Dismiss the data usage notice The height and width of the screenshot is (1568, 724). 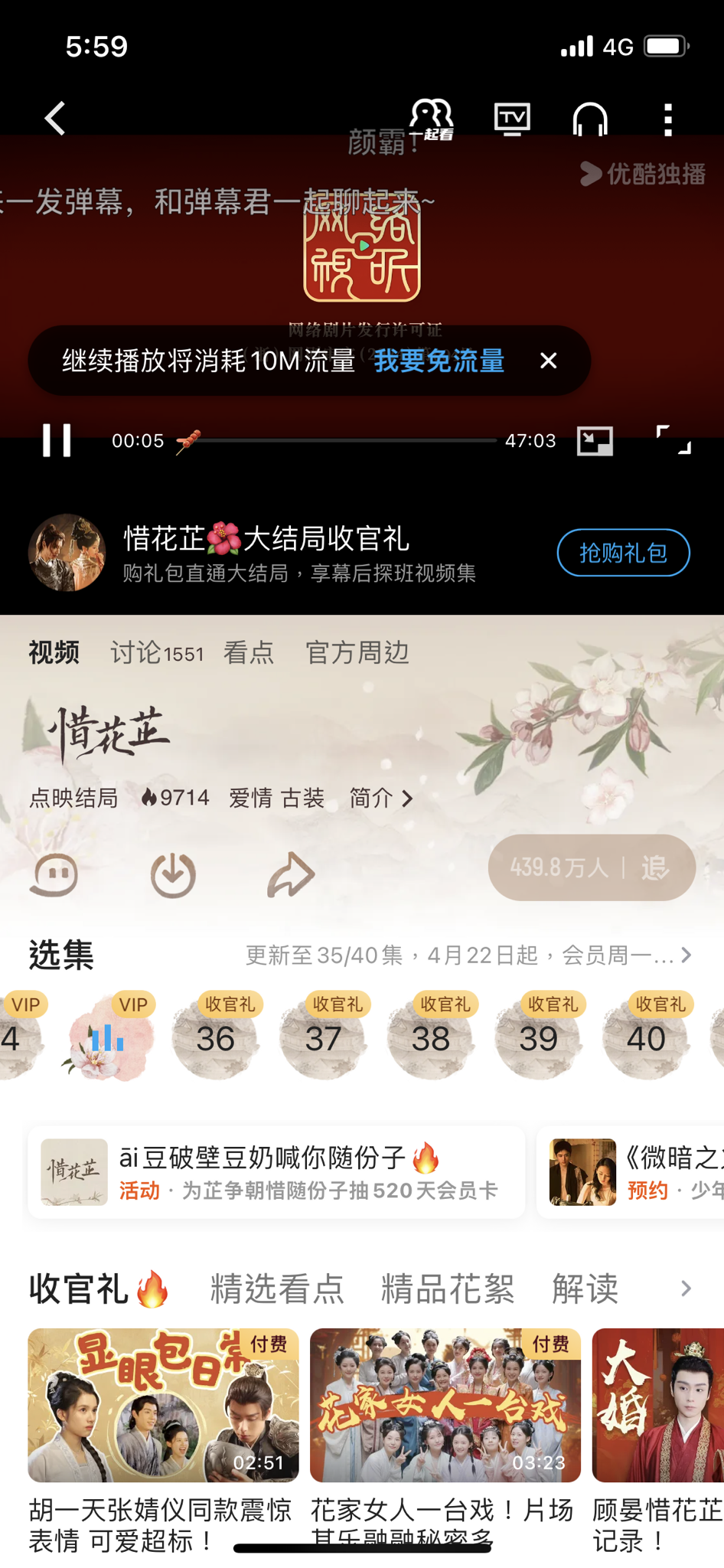[548, 361]
